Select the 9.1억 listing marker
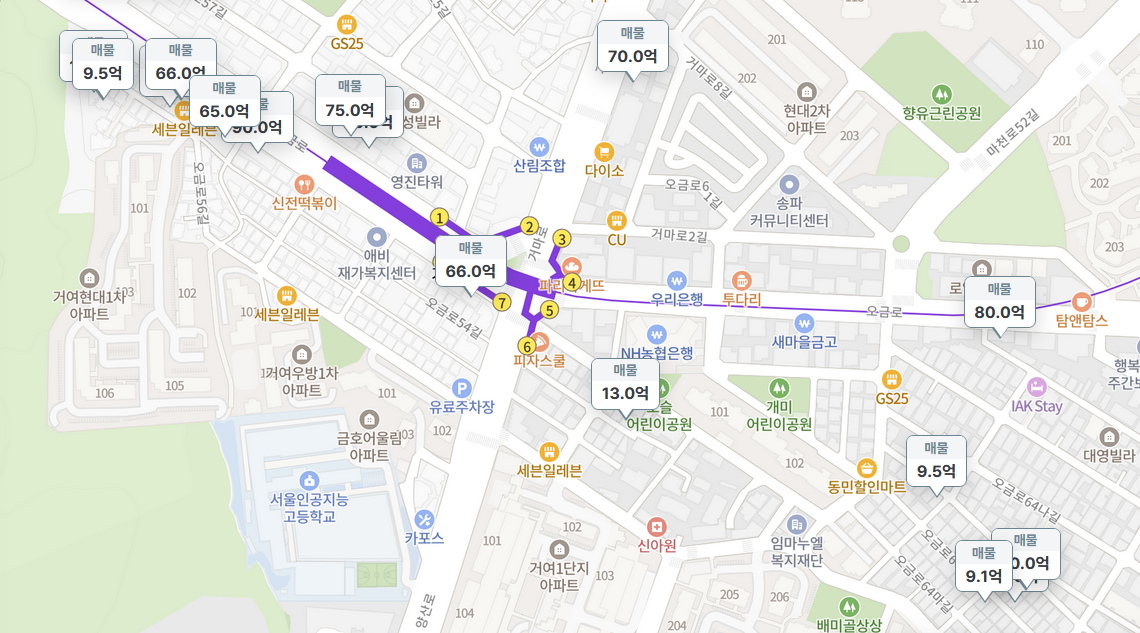The width and height of the screenshot is (1140, 633). coord(983,567)
